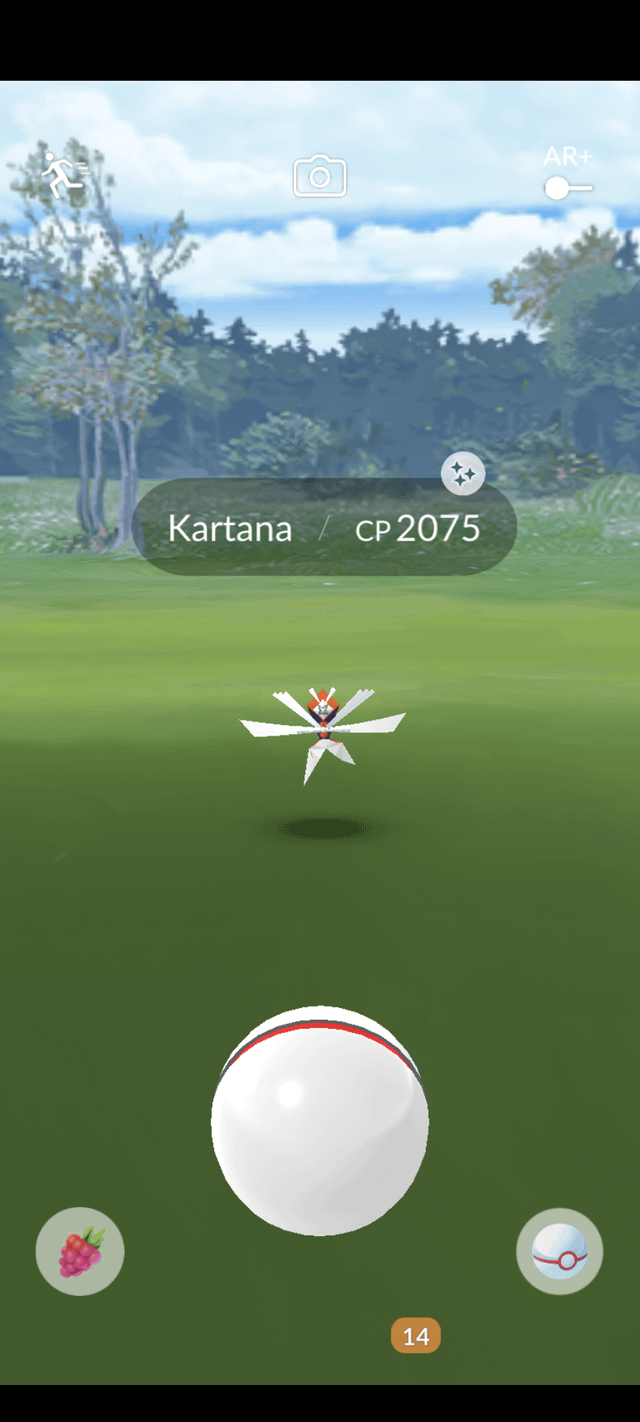Flee the Kartana encounter

pyautogui.click(x=63, y=175)
